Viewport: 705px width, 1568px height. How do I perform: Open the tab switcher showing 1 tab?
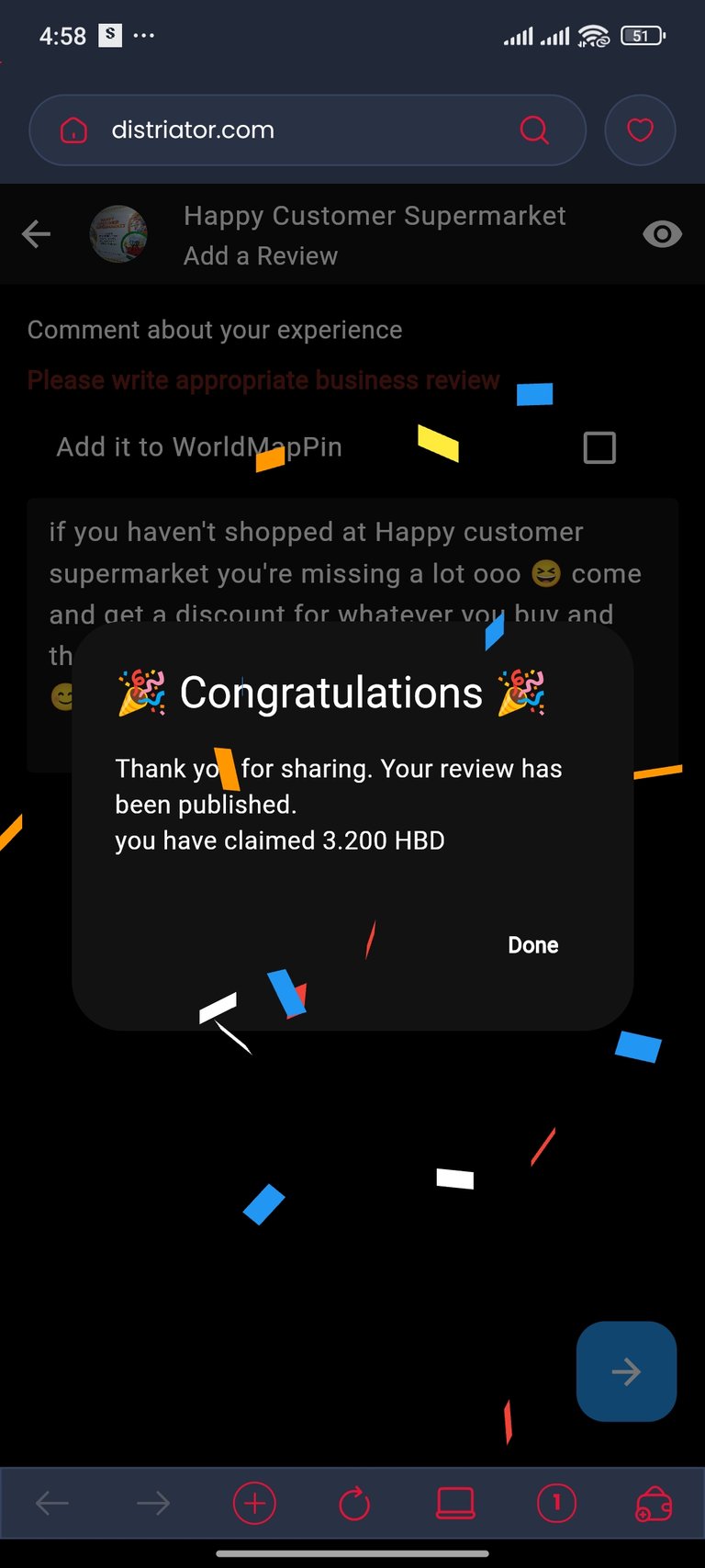[556, 1504]
